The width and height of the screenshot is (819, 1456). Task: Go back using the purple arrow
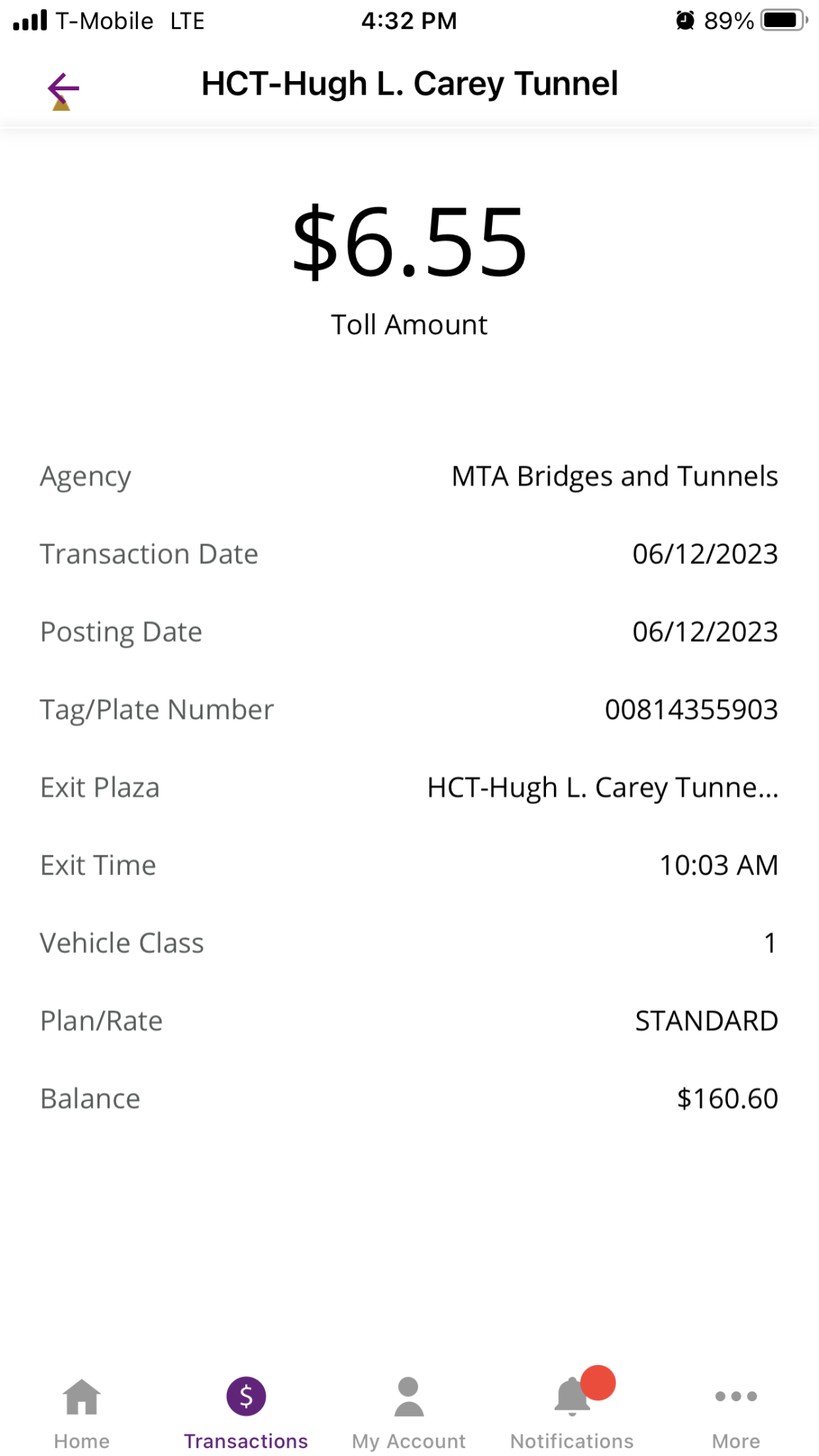(x=63, y=88)
